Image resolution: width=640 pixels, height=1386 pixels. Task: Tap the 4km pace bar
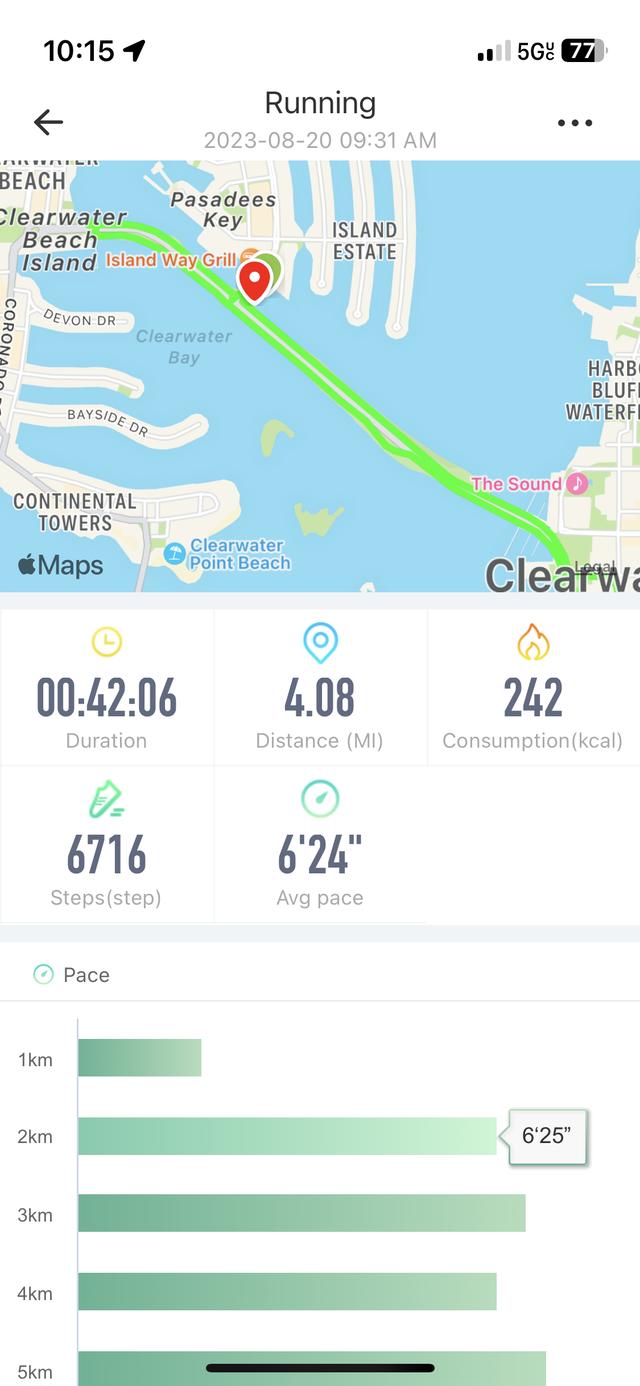click(287, 1291)
